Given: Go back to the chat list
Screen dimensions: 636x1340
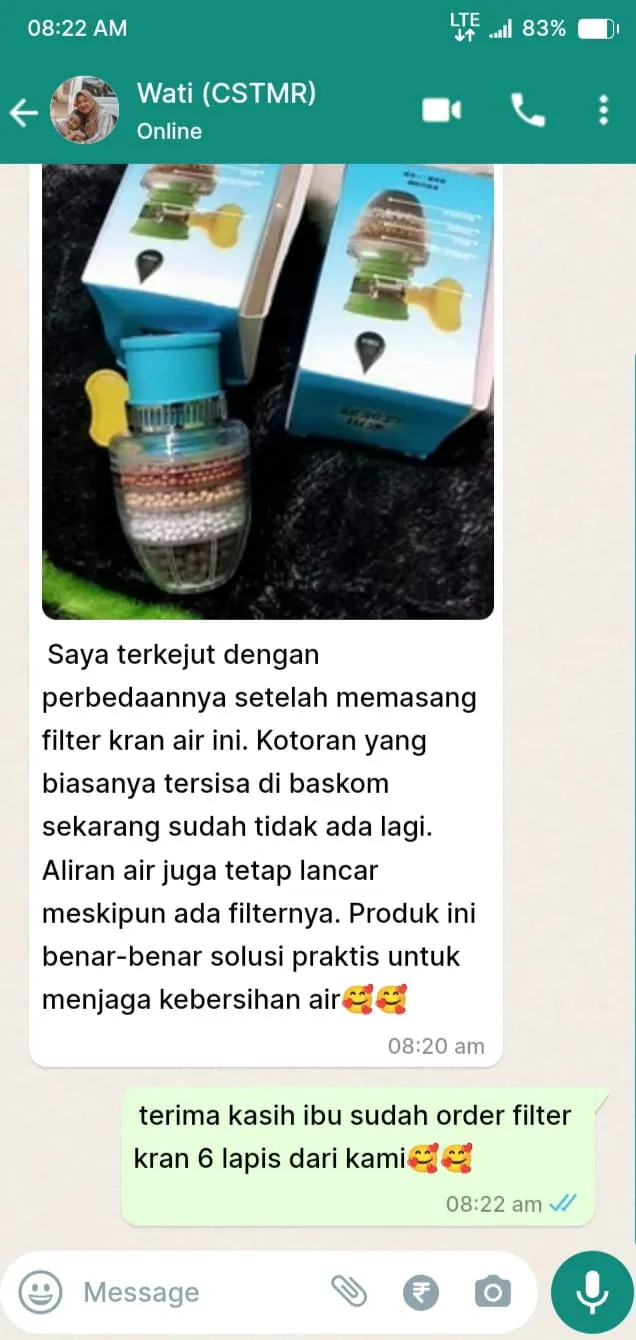Looking at the screenshot, I should pyautogui.click(x=23, y=112).
